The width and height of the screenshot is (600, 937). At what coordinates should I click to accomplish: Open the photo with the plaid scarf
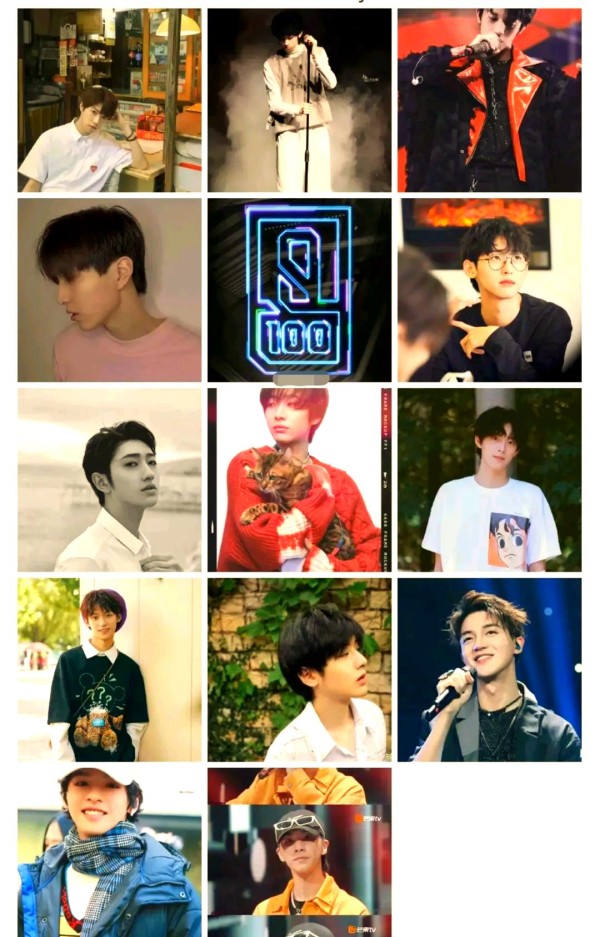109,852
